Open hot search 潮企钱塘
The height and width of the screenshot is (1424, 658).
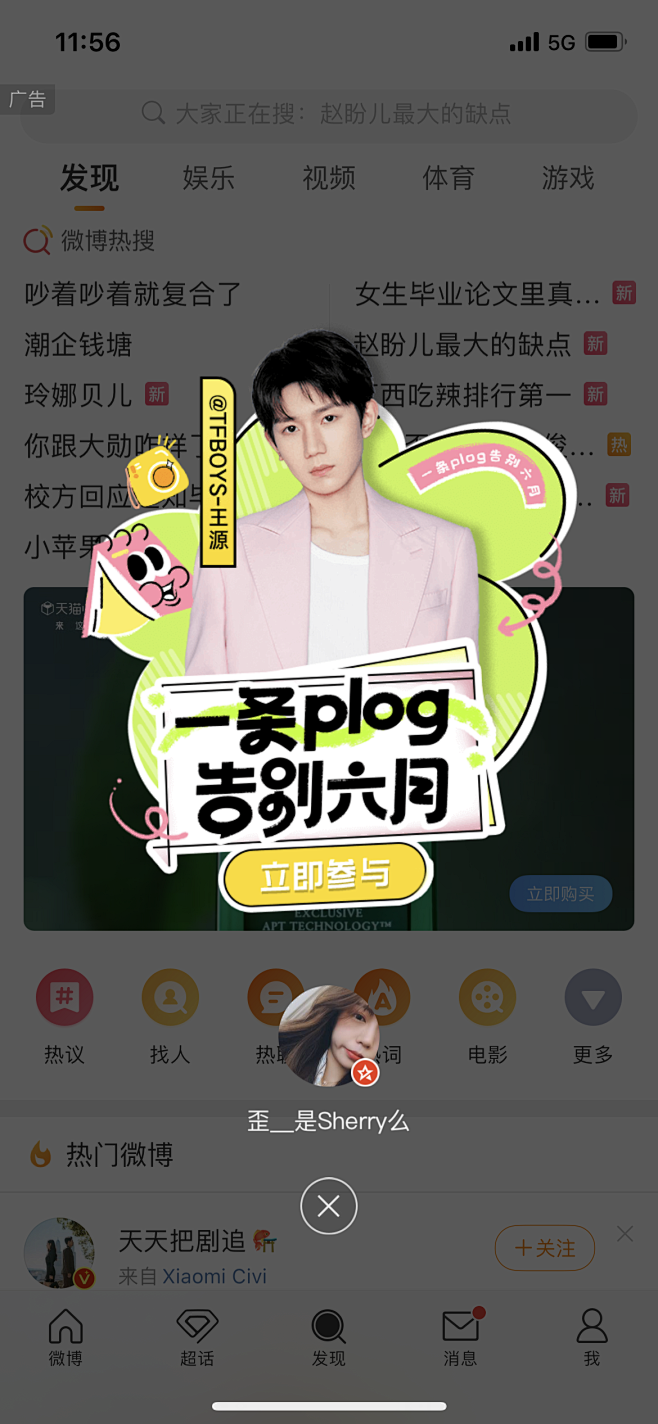78,345
